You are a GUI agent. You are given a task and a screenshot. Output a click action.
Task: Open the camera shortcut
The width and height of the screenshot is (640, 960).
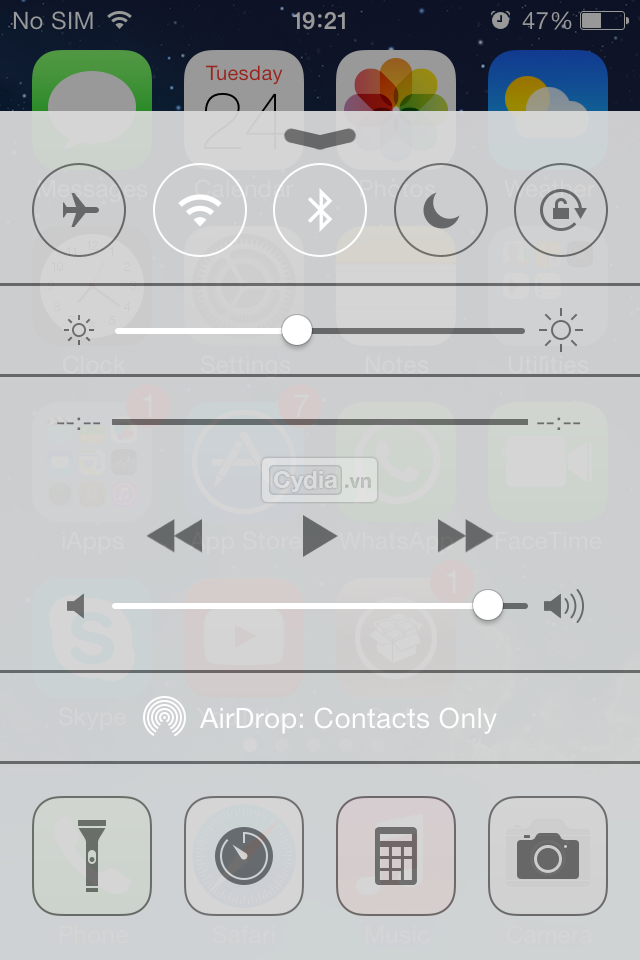[x=548, y=856]
